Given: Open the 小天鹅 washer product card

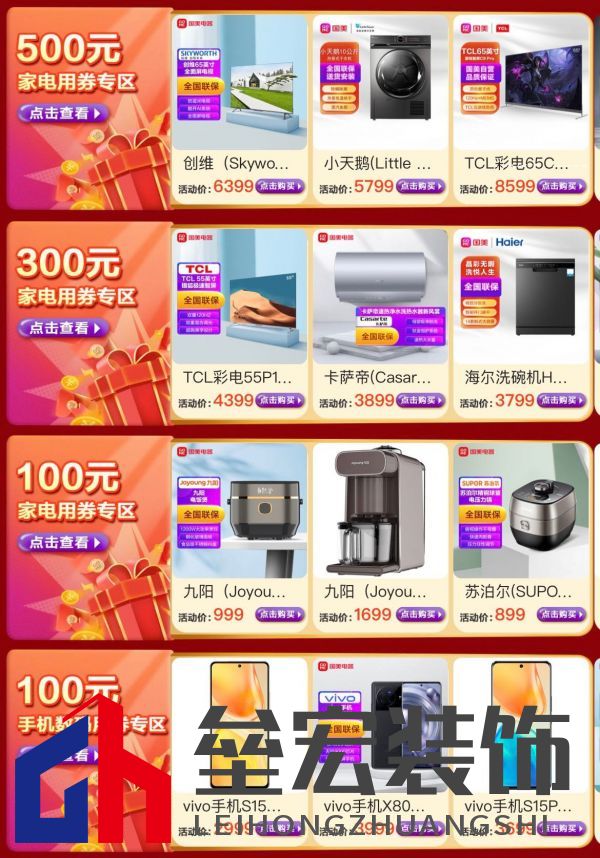Looking at the screenshot, I should click(x=380, y=90).
